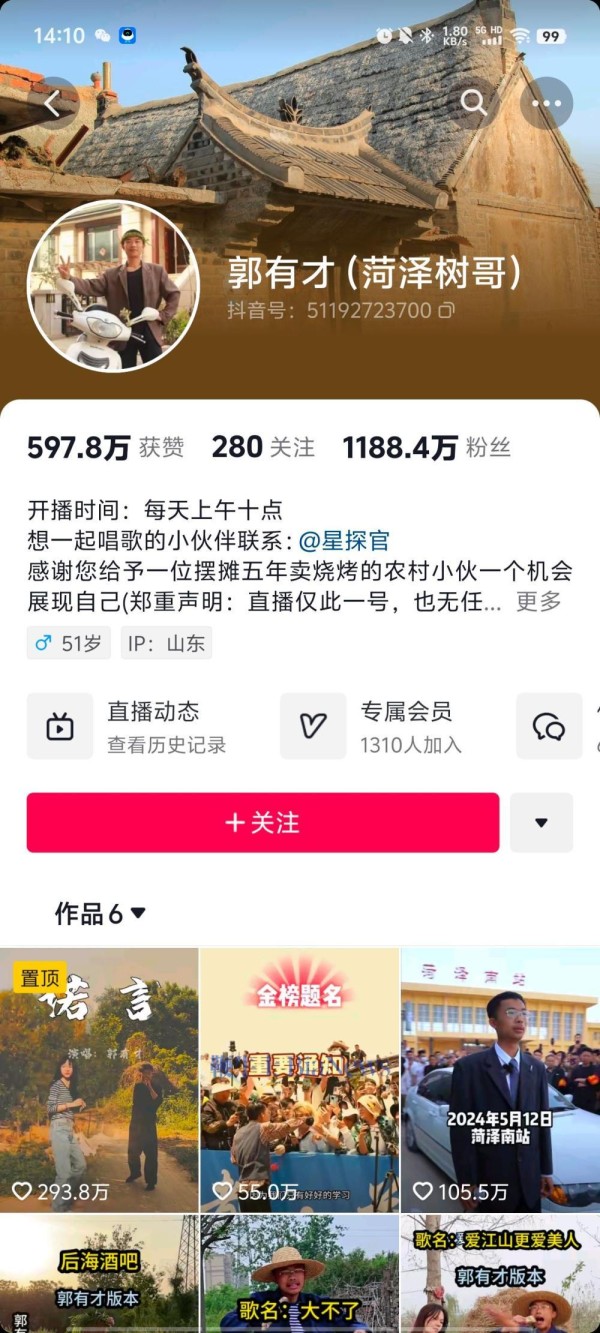Image resolution: width=600 pixels, height=1333 pixels.
Task: Expand the bio with 更多
Action: (538, 601)
